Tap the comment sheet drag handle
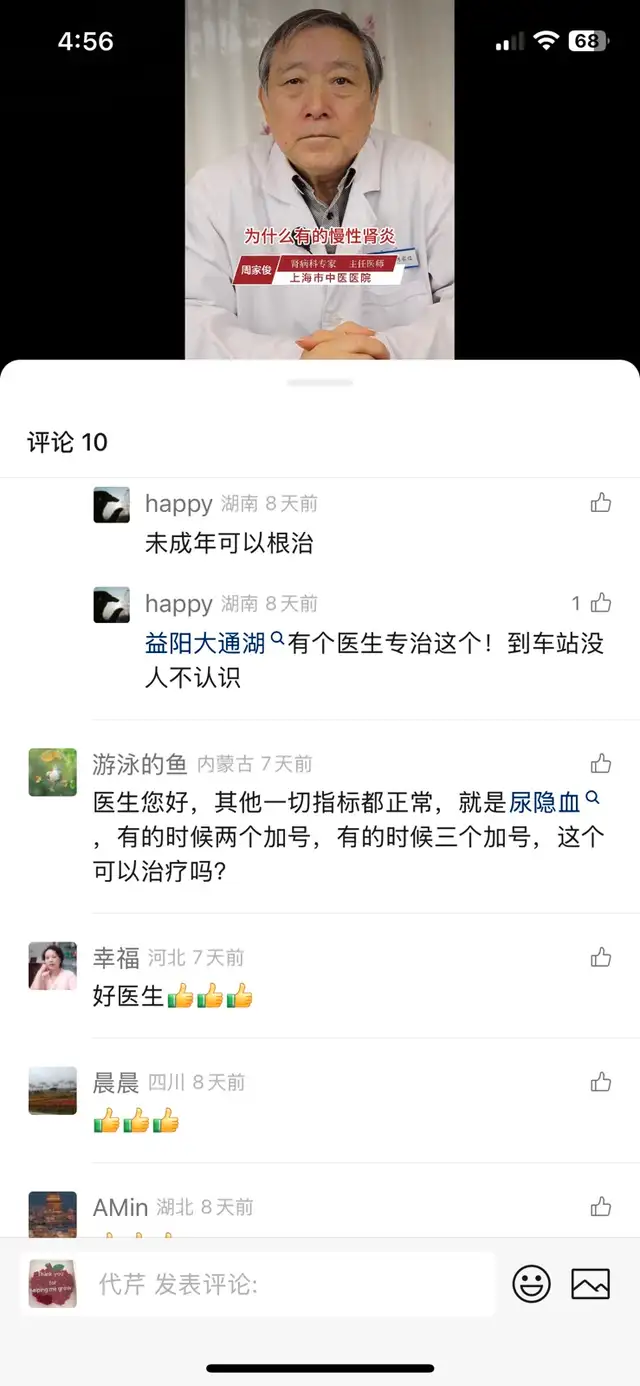The height and width of the screenshot is (1386, 640). [320, 383]
